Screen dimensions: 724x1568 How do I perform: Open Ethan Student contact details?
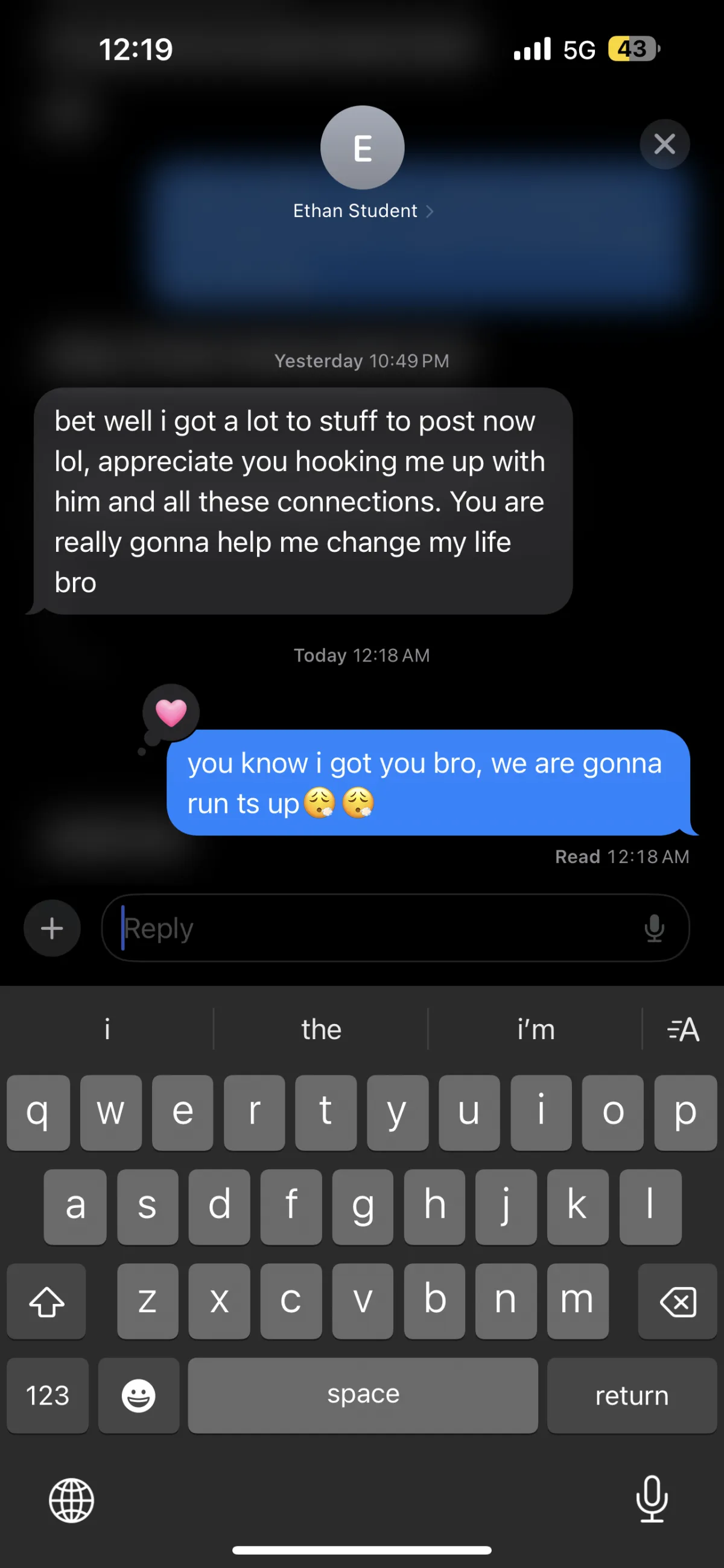click(363, 210)
